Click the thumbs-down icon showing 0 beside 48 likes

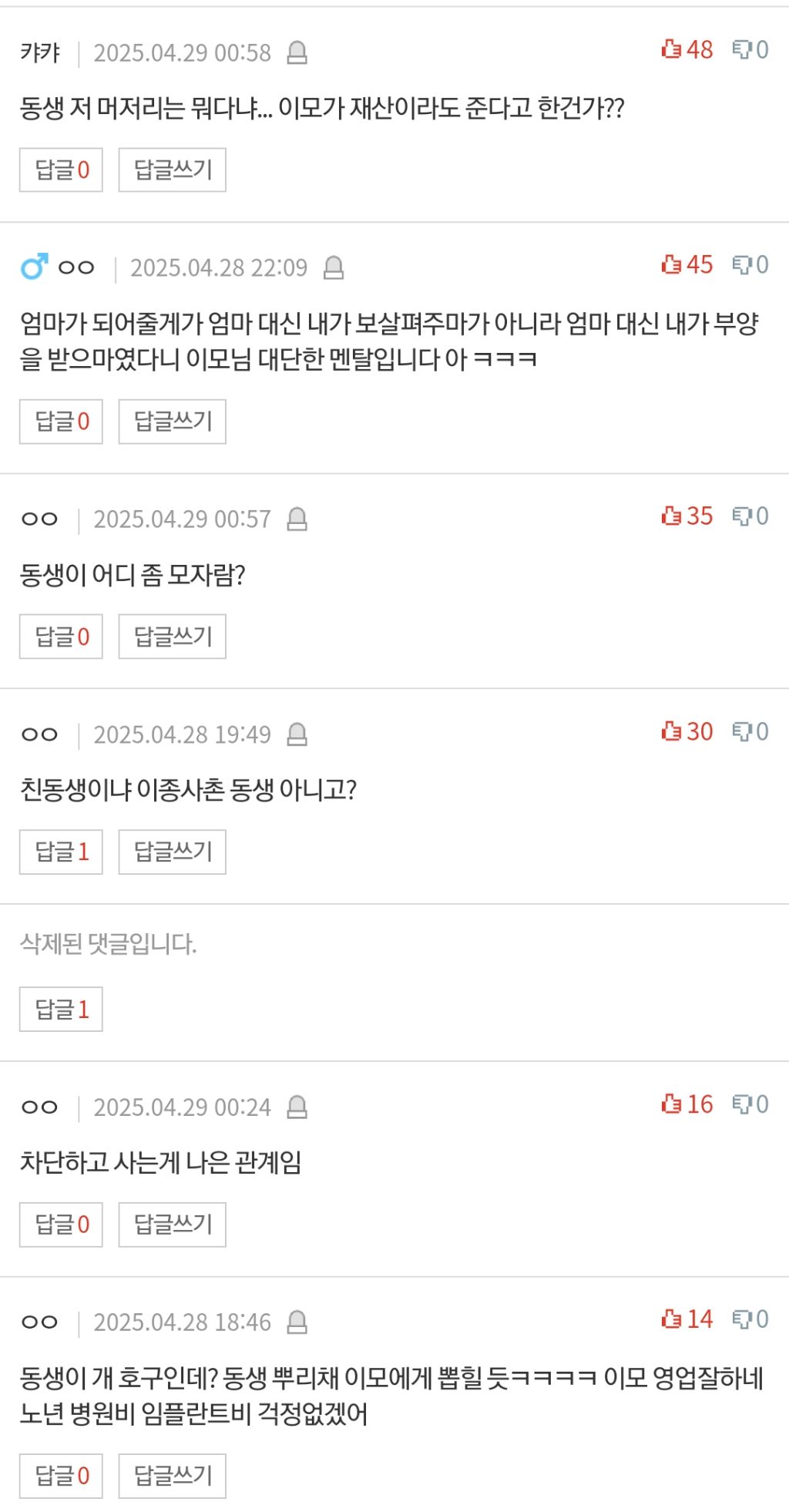click(743, 48)
